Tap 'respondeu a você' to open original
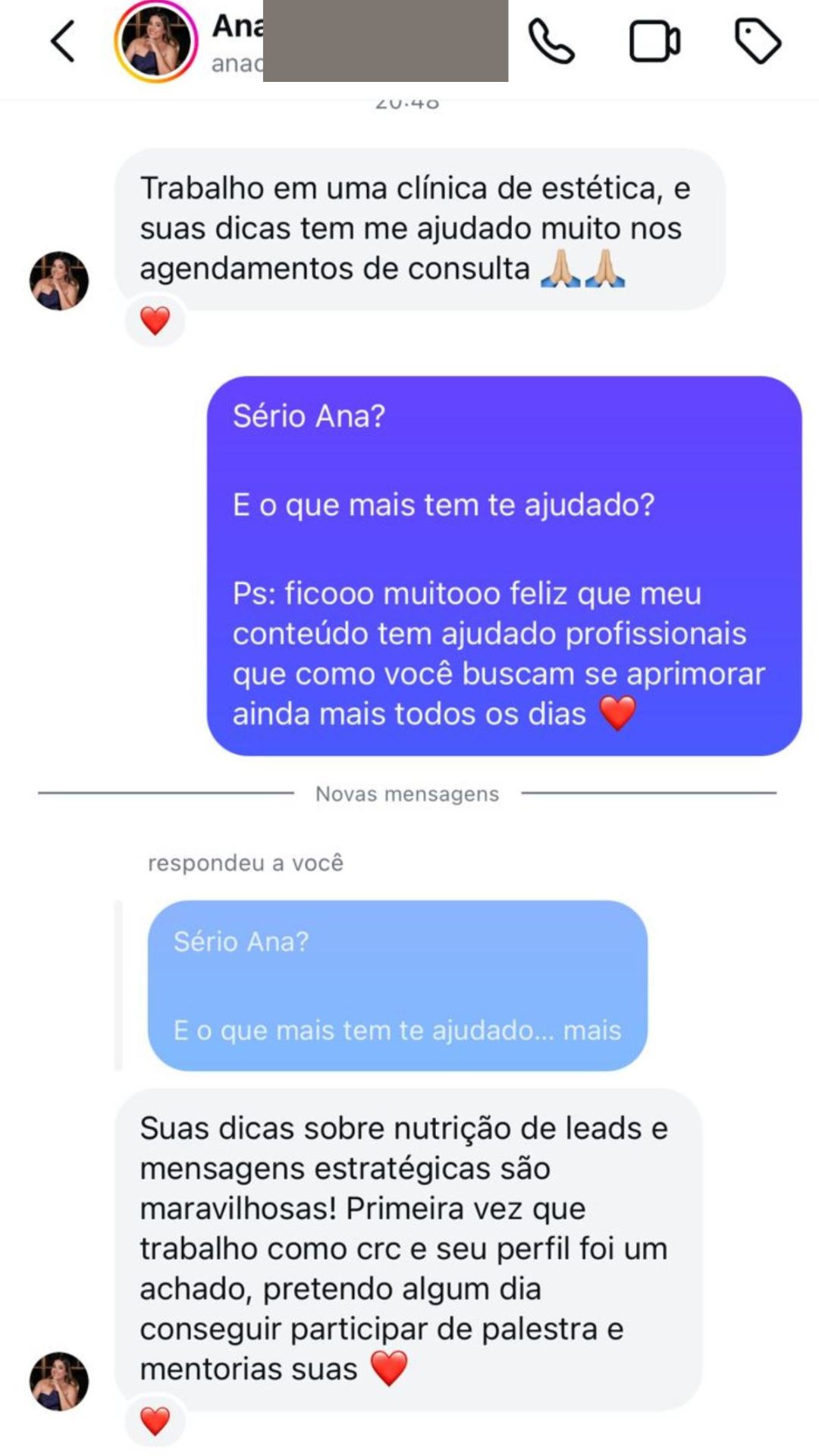 point(246,863)
